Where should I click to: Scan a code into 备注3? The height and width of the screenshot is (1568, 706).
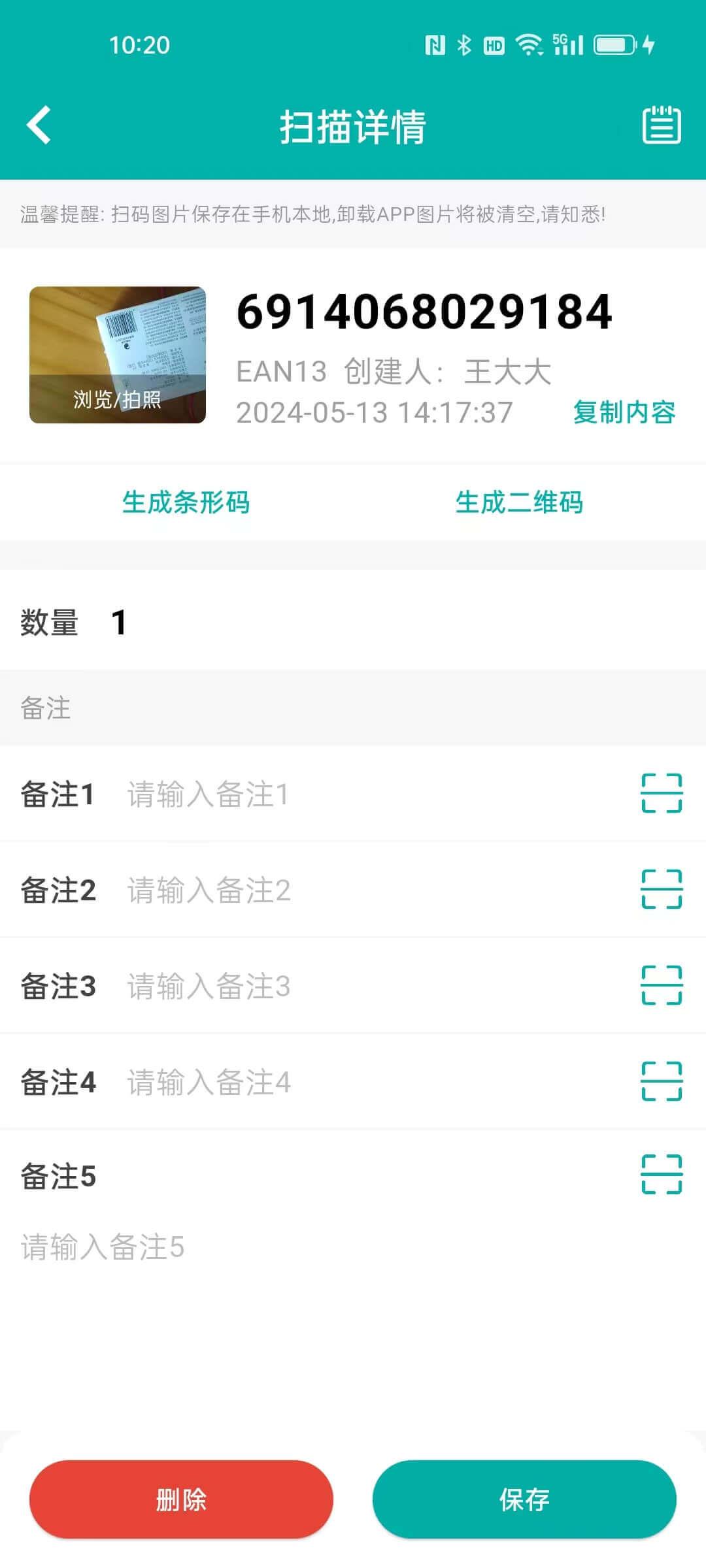662,985
